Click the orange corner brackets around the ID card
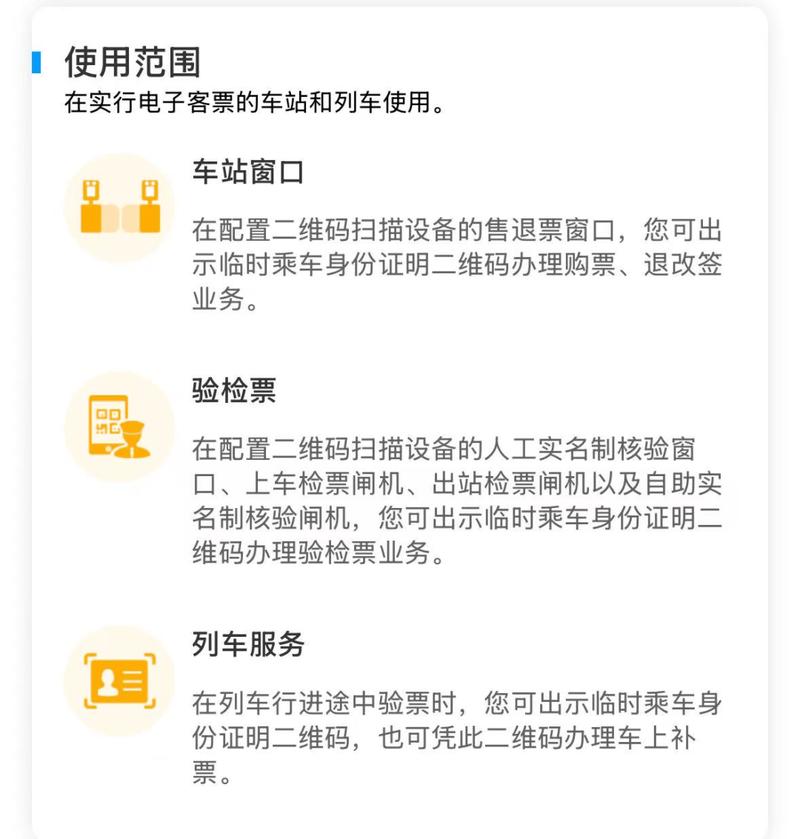This screenshot has width=800, height=839. (x=87, y=657)
